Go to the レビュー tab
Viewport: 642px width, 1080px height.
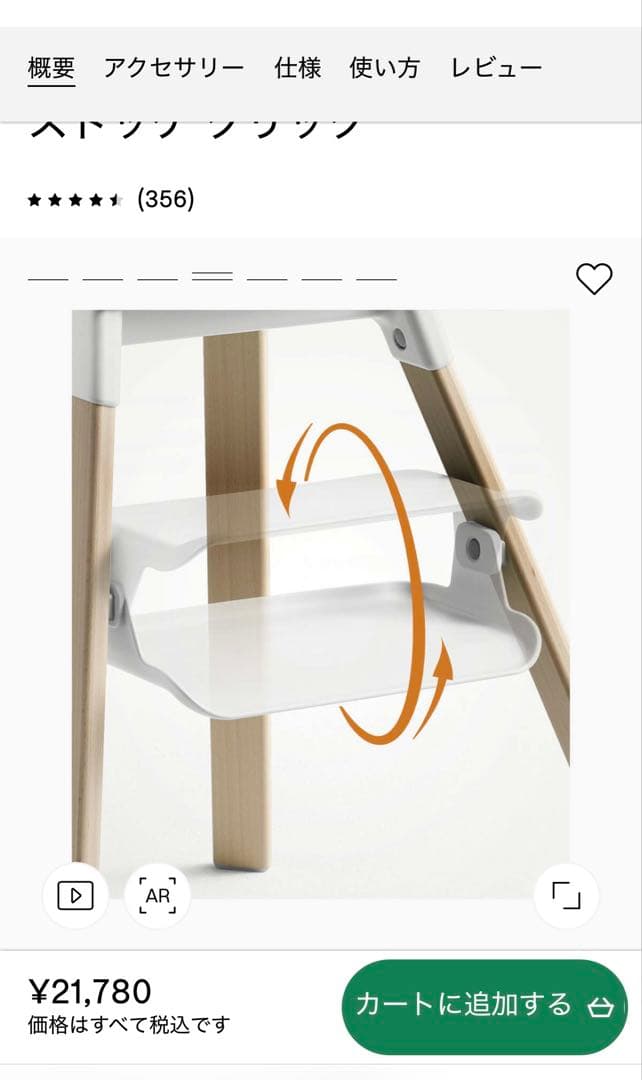point(496,69)
